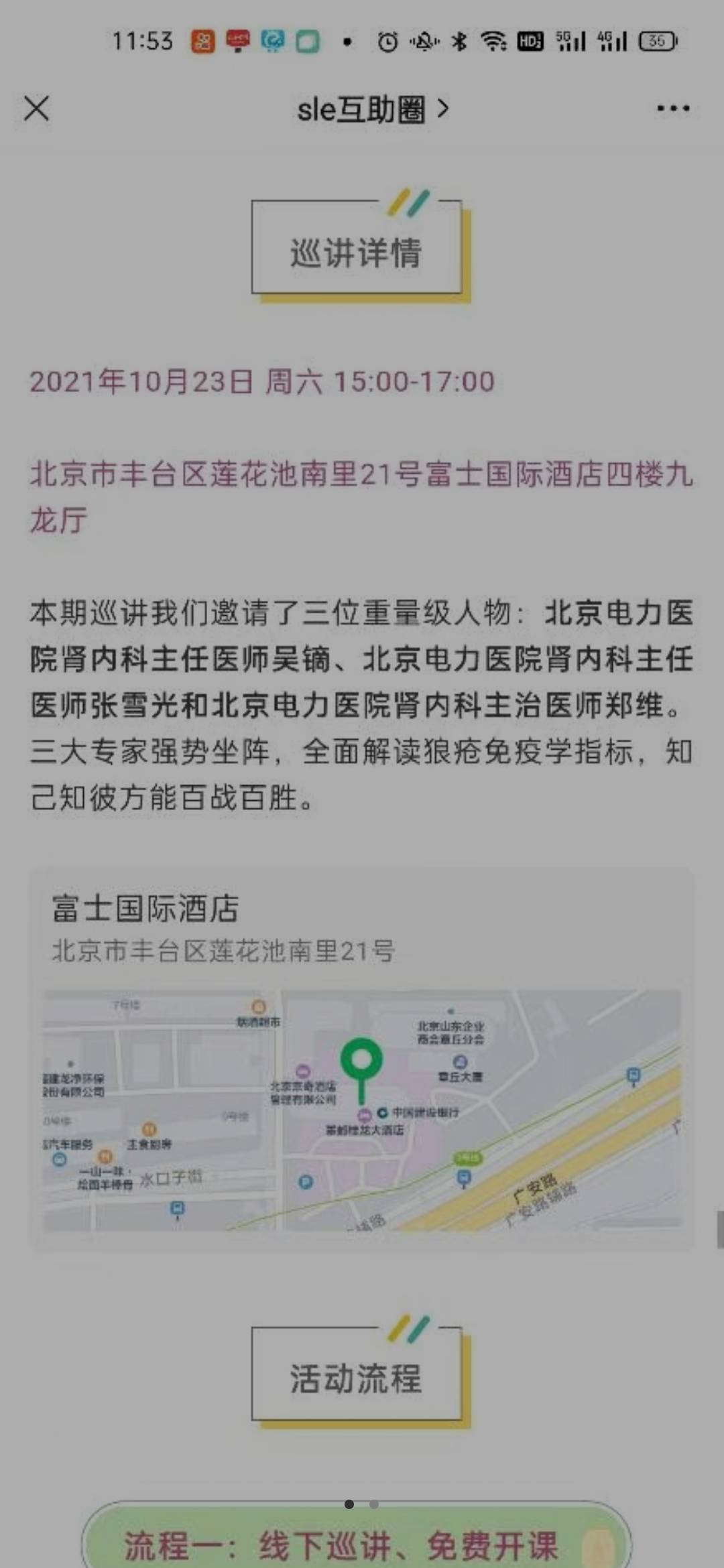Tap the muted notifications icon in status bar
This screenshot has width=724, height=1568.
(x=424, y=42)
